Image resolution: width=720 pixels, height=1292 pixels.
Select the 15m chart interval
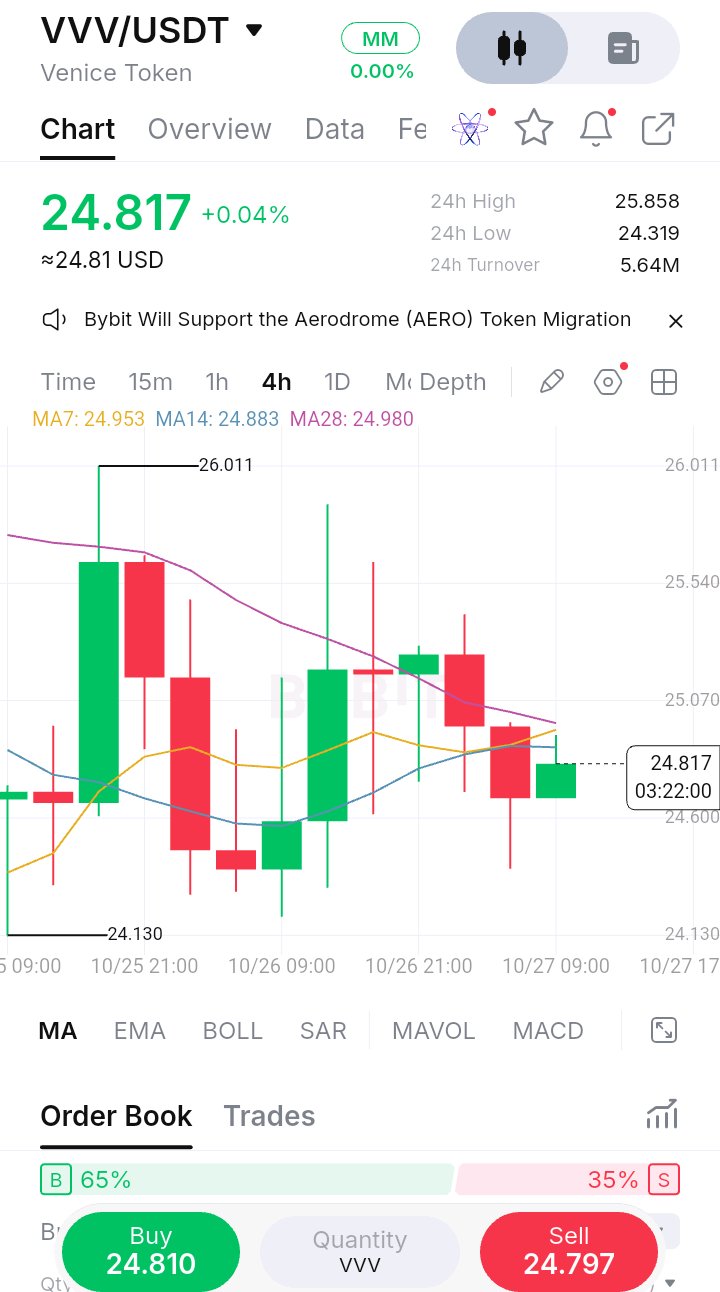tap(150, 382)
